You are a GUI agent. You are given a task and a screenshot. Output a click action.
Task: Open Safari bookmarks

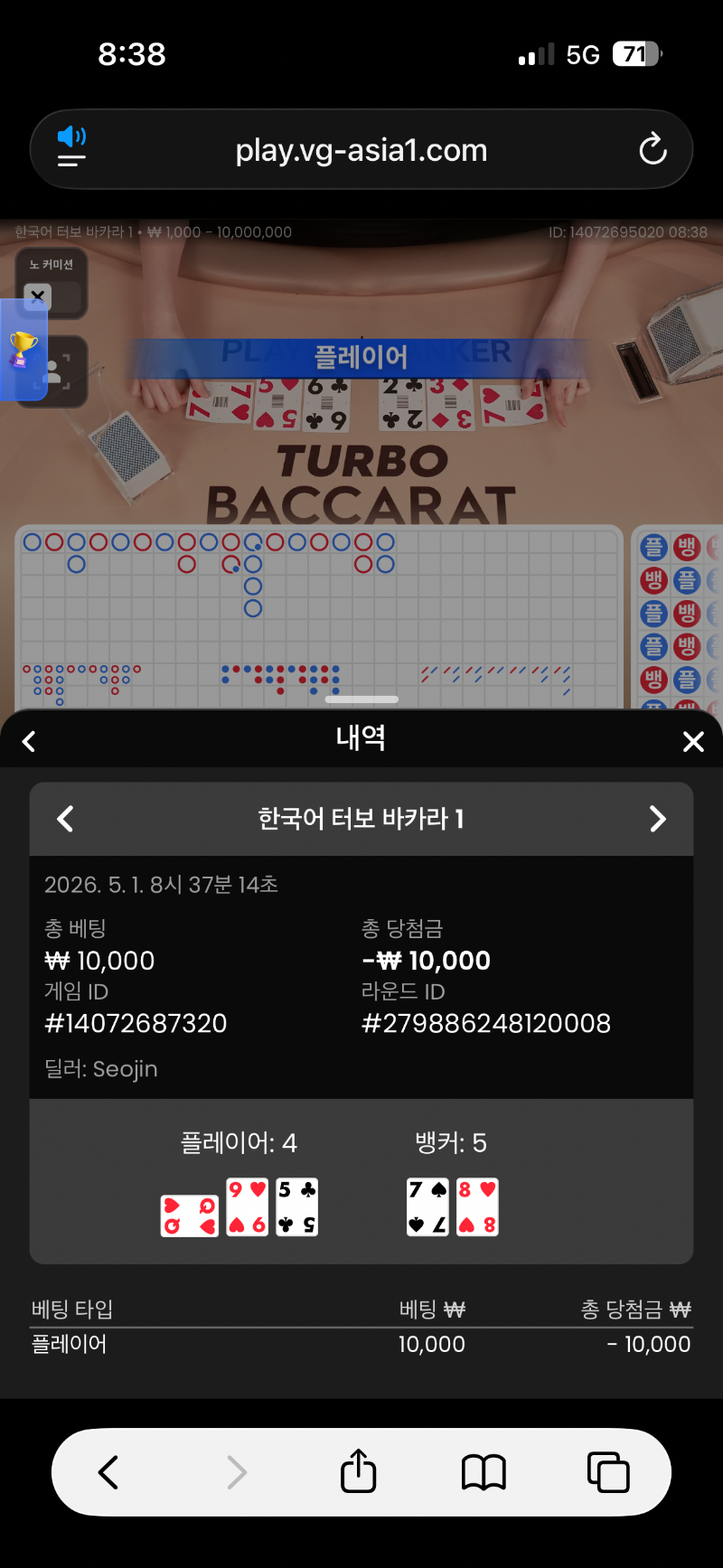[x=484, y=1473]
